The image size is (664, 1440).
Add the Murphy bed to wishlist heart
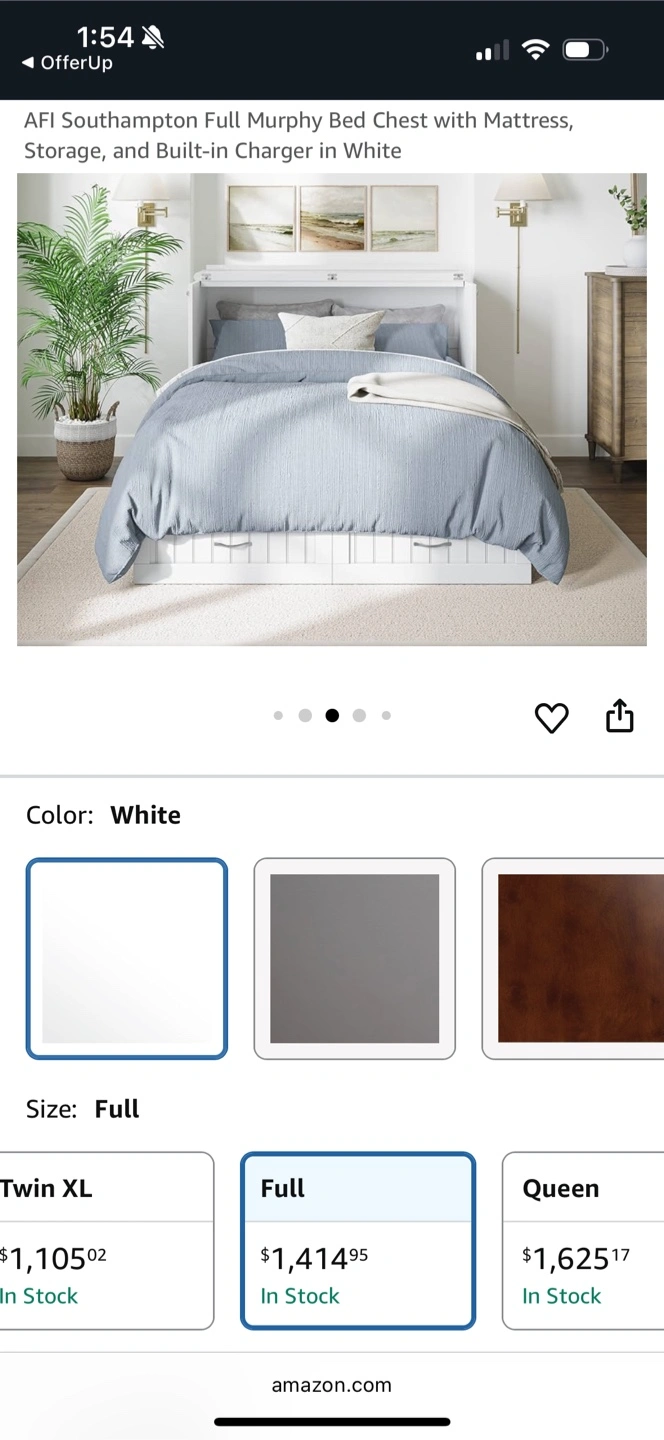click(x=551, y=717)
